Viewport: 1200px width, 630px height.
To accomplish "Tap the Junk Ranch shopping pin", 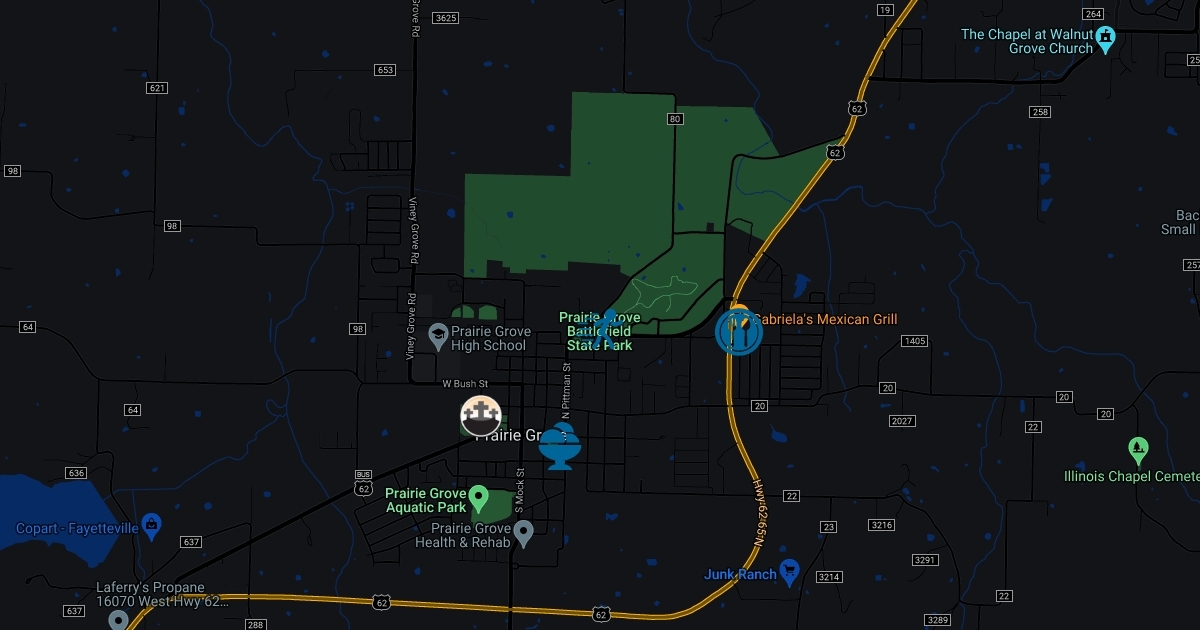I will click(789, 569).
